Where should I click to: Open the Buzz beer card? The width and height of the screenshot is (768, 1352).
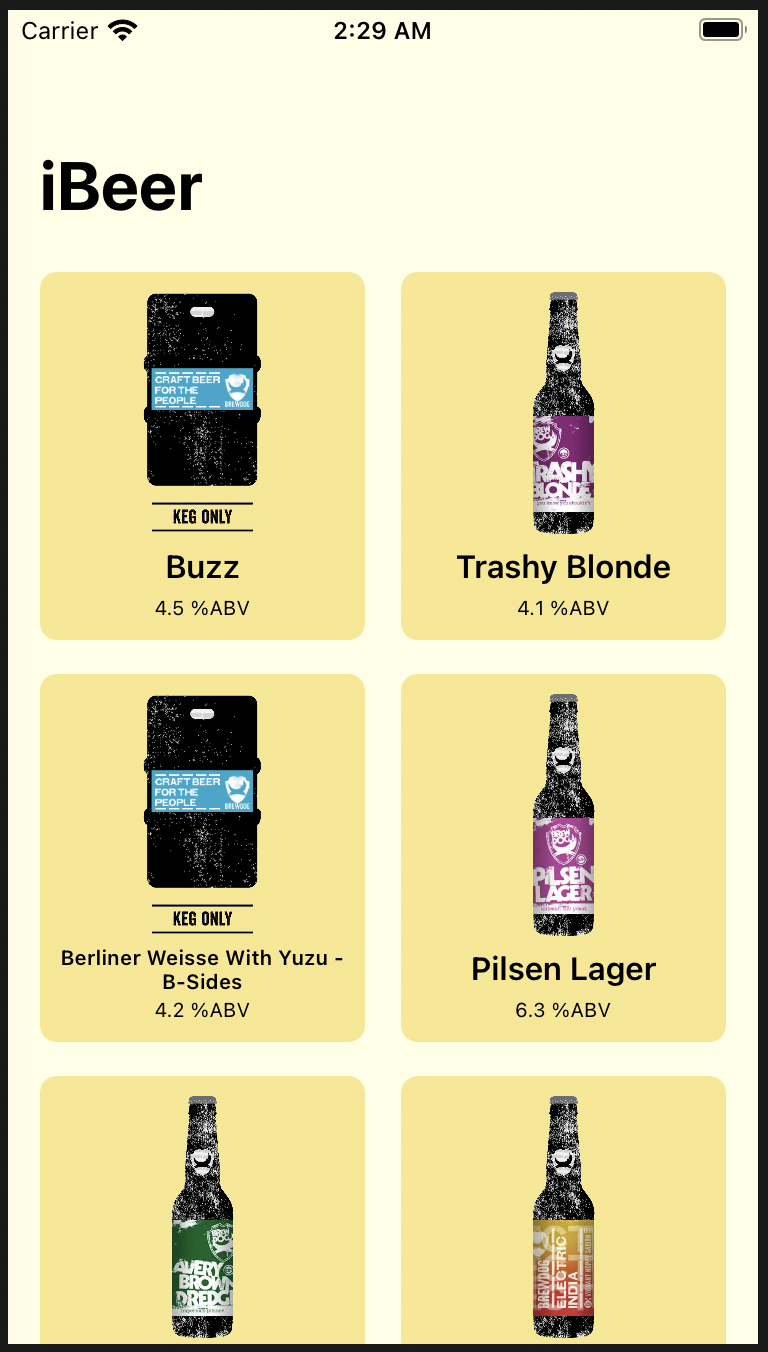point(202,455)
